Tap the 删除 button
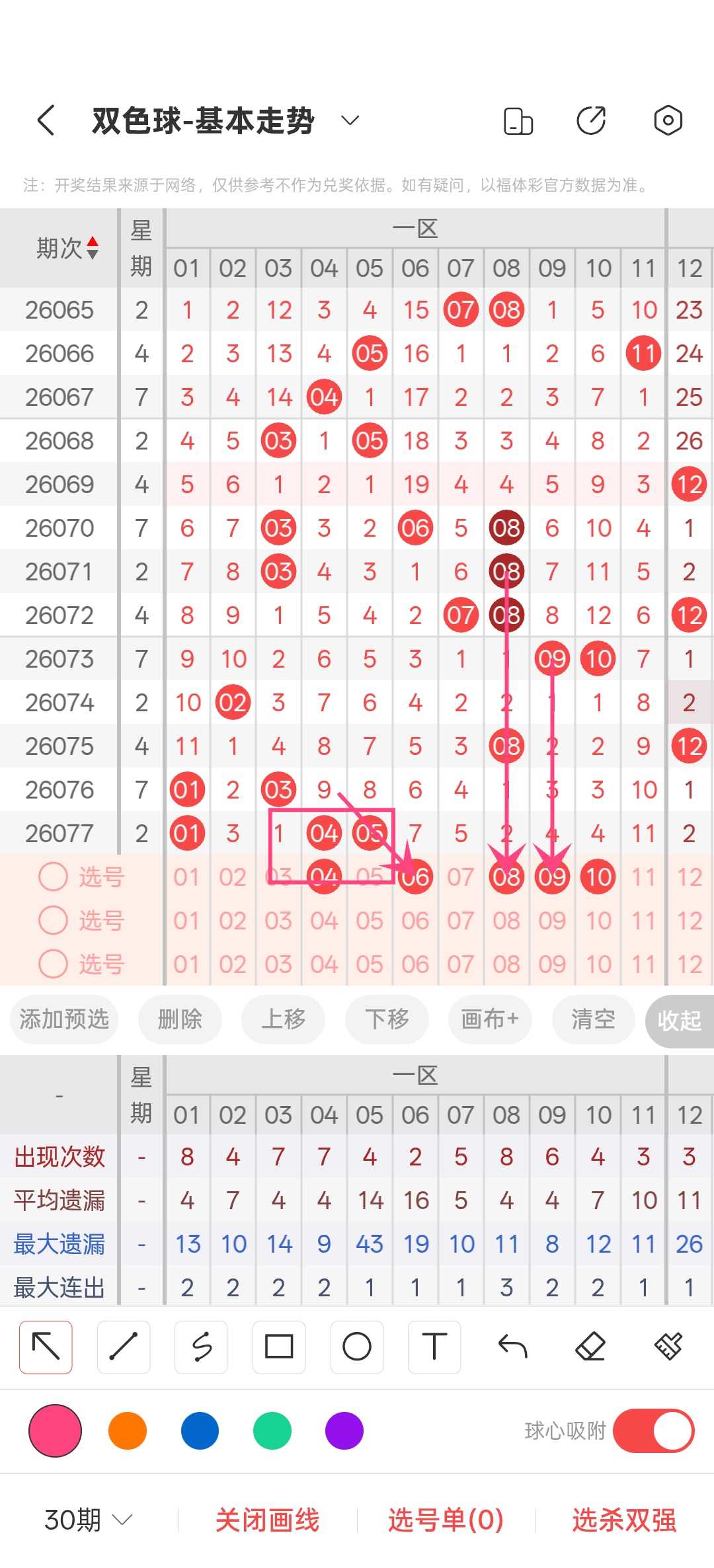The width and height of the screenshot is (714, 1568). [180, 1019]
